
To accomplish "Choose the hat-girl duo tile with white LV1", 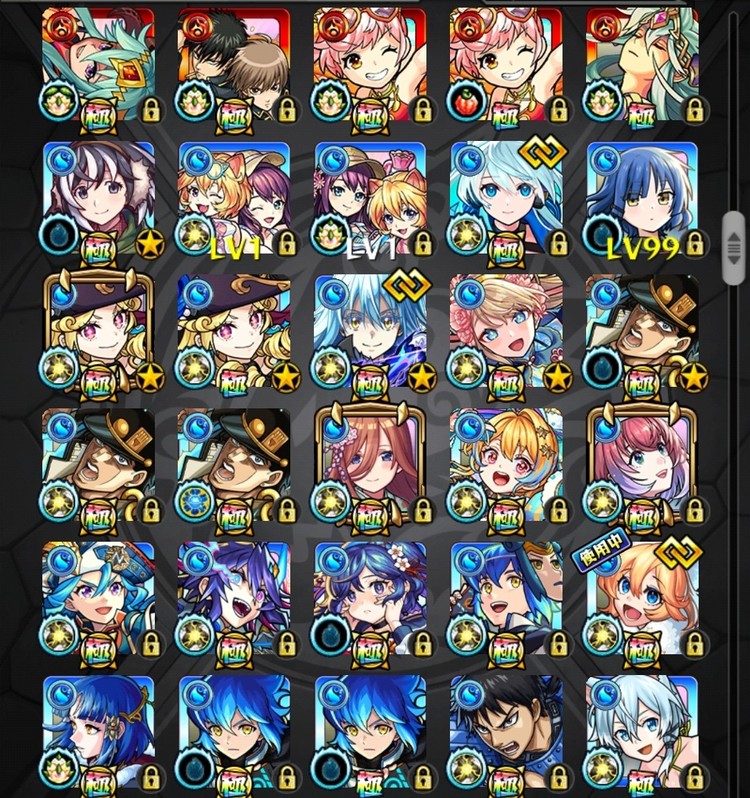I will point(370,197).
